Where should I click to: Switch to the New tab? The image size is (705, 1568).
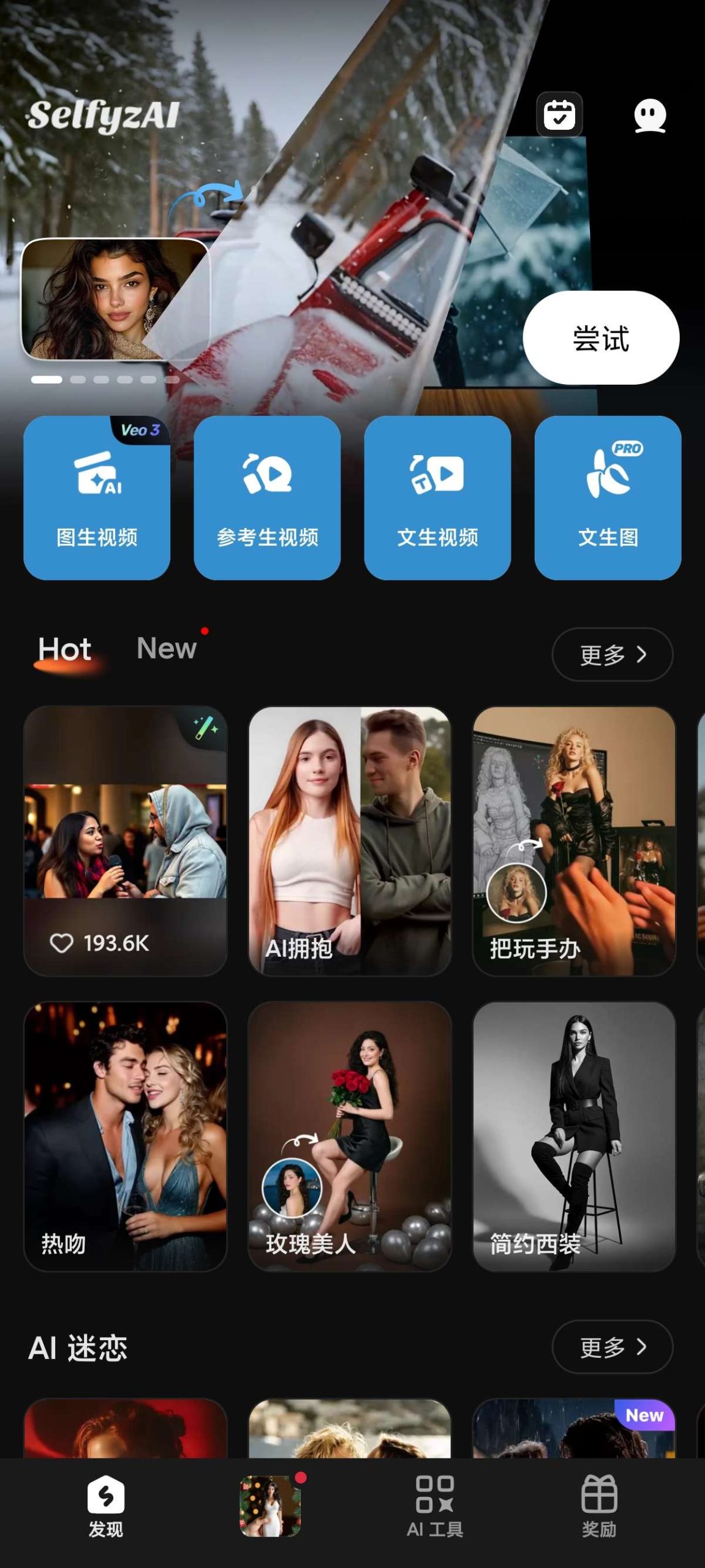click(167, 649)
